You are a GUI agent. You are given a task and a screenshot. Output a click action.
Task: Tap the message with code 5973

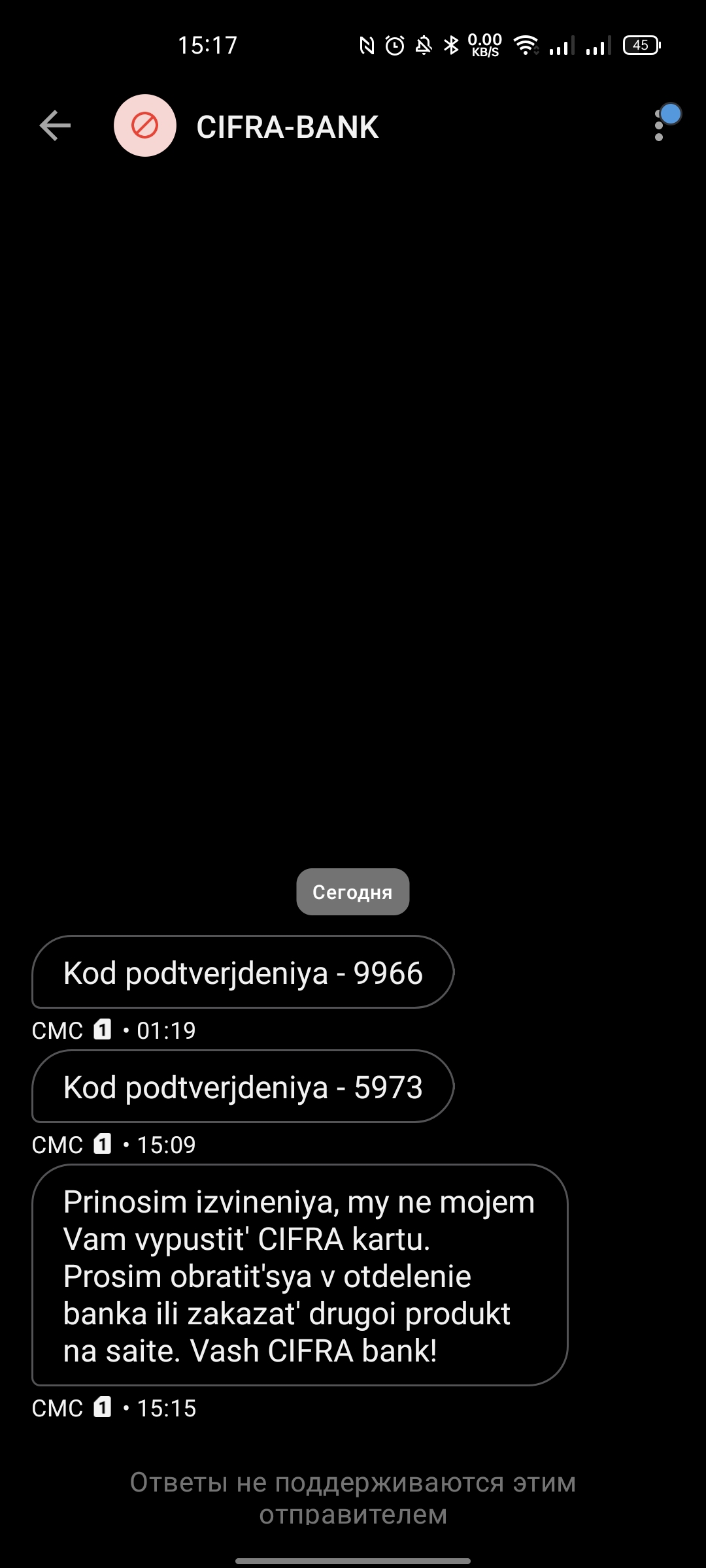pos(243,1086)
